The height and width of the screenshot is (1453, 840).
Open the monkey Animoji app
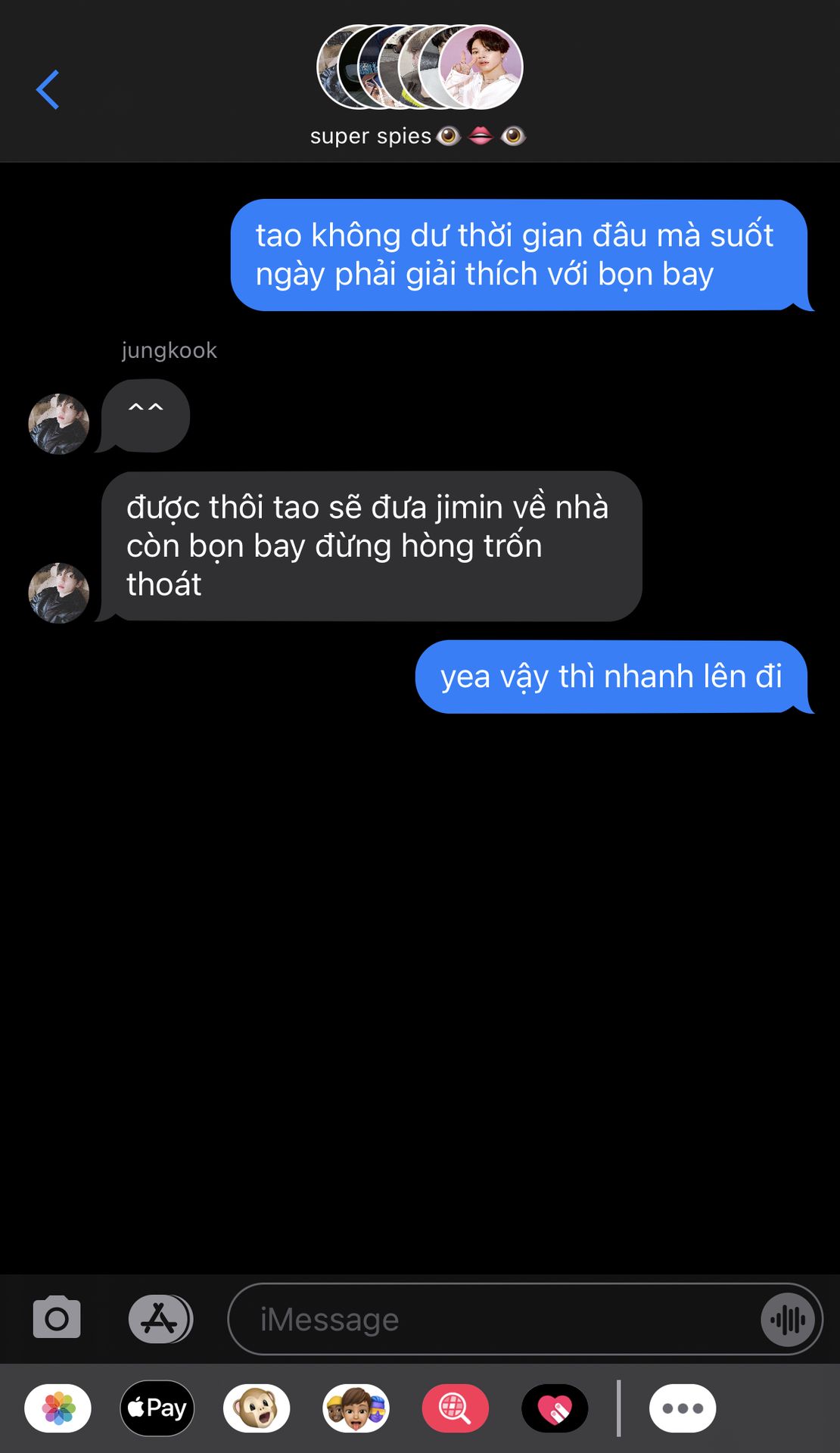(257, 1408)
